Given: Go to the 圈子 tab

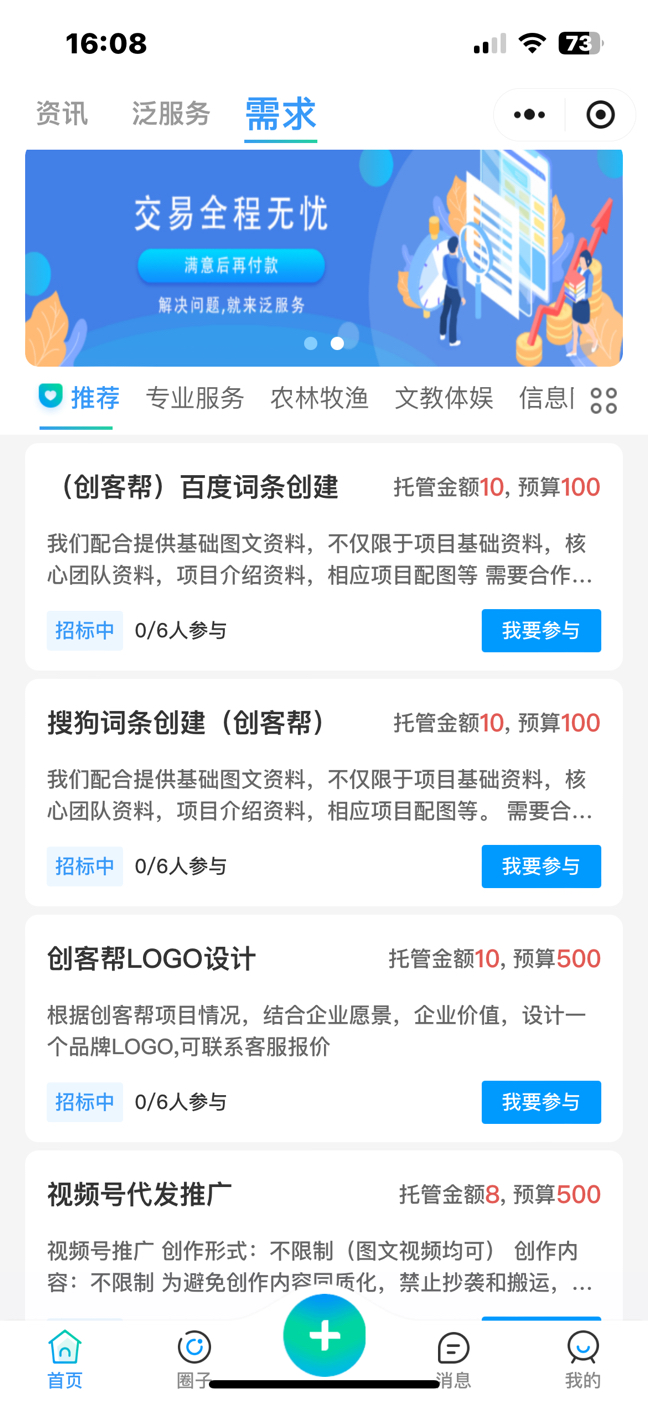Looking at the screenshot, I should click(x=194, y=1360).
